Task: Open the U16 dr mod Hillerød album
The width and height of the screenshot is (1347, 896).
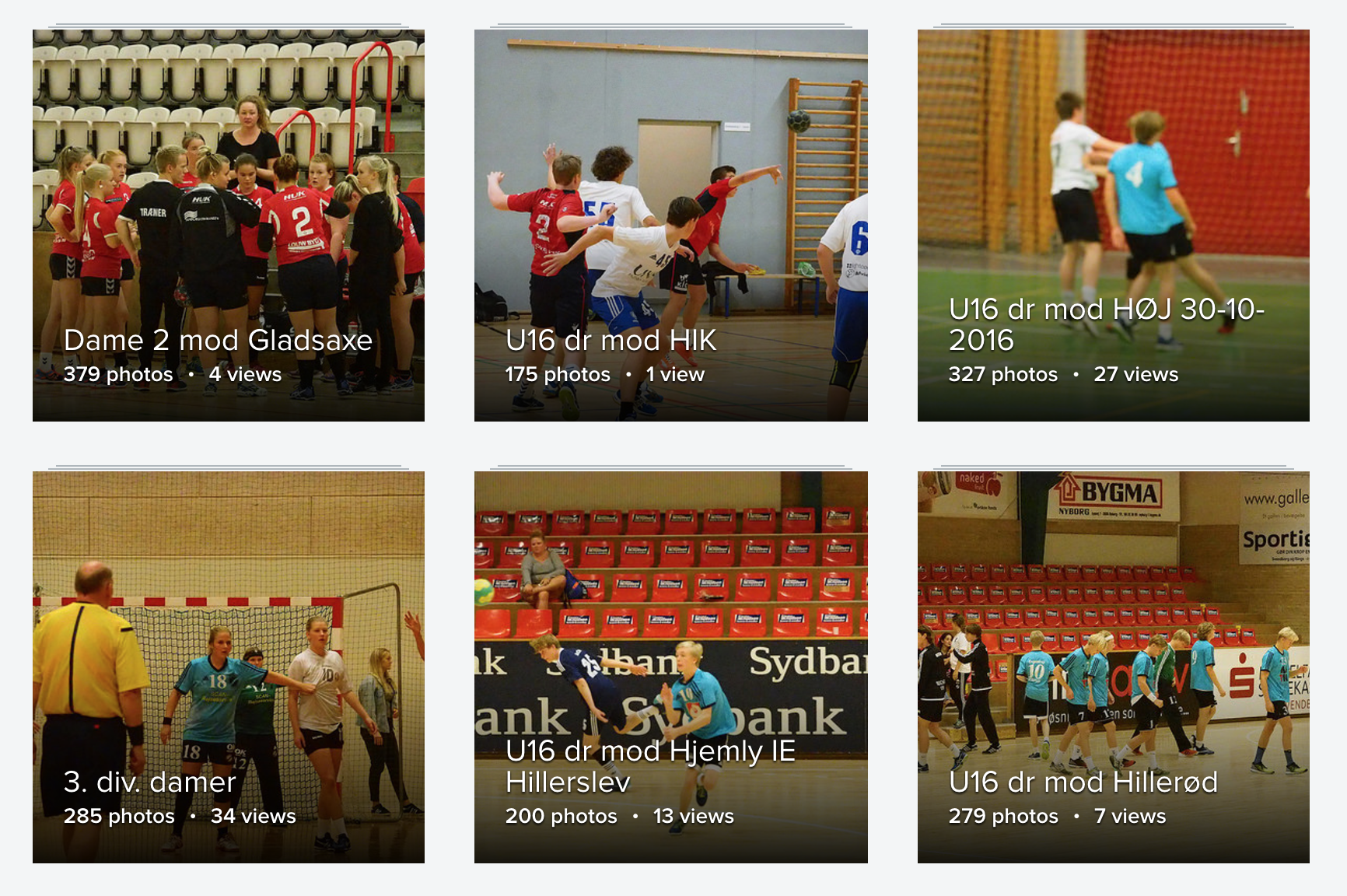Action: [x=1113, y=667]
